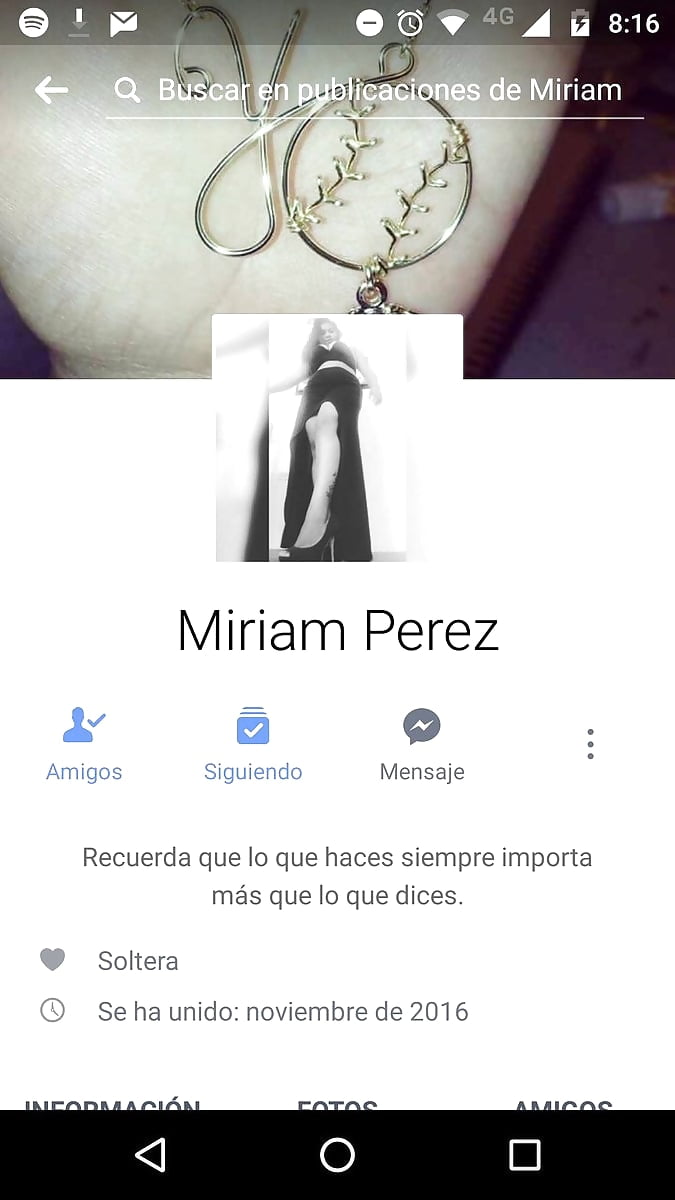Image resolution: width=675 pixels, height=1200 pixels.
Task: Tap the system home button
Action: click(337, 1155)
